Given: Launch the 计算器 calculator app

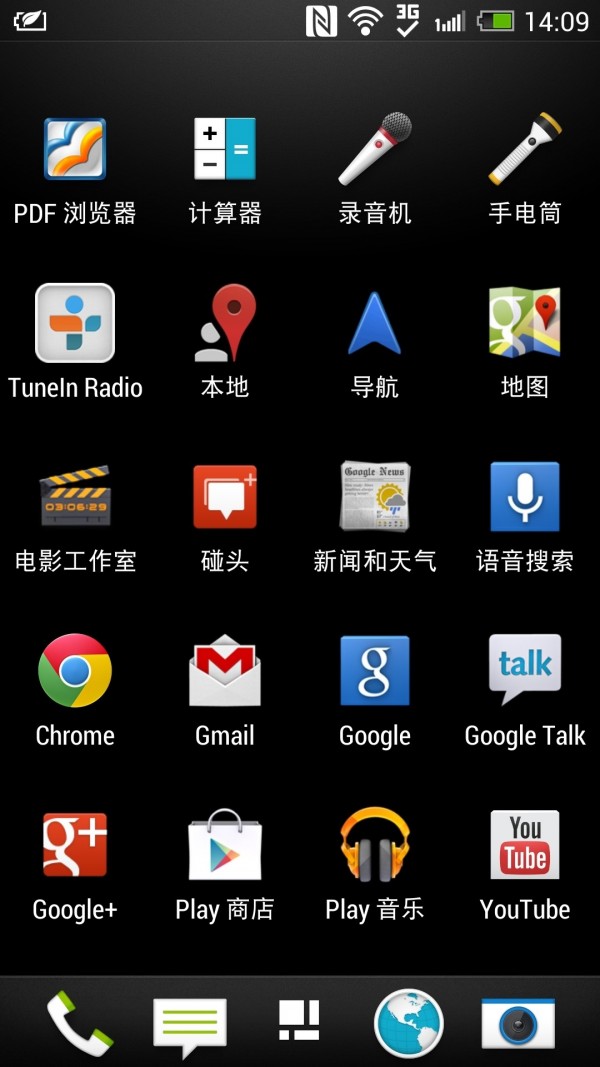Looking at the screenshot, I should 225,150.
